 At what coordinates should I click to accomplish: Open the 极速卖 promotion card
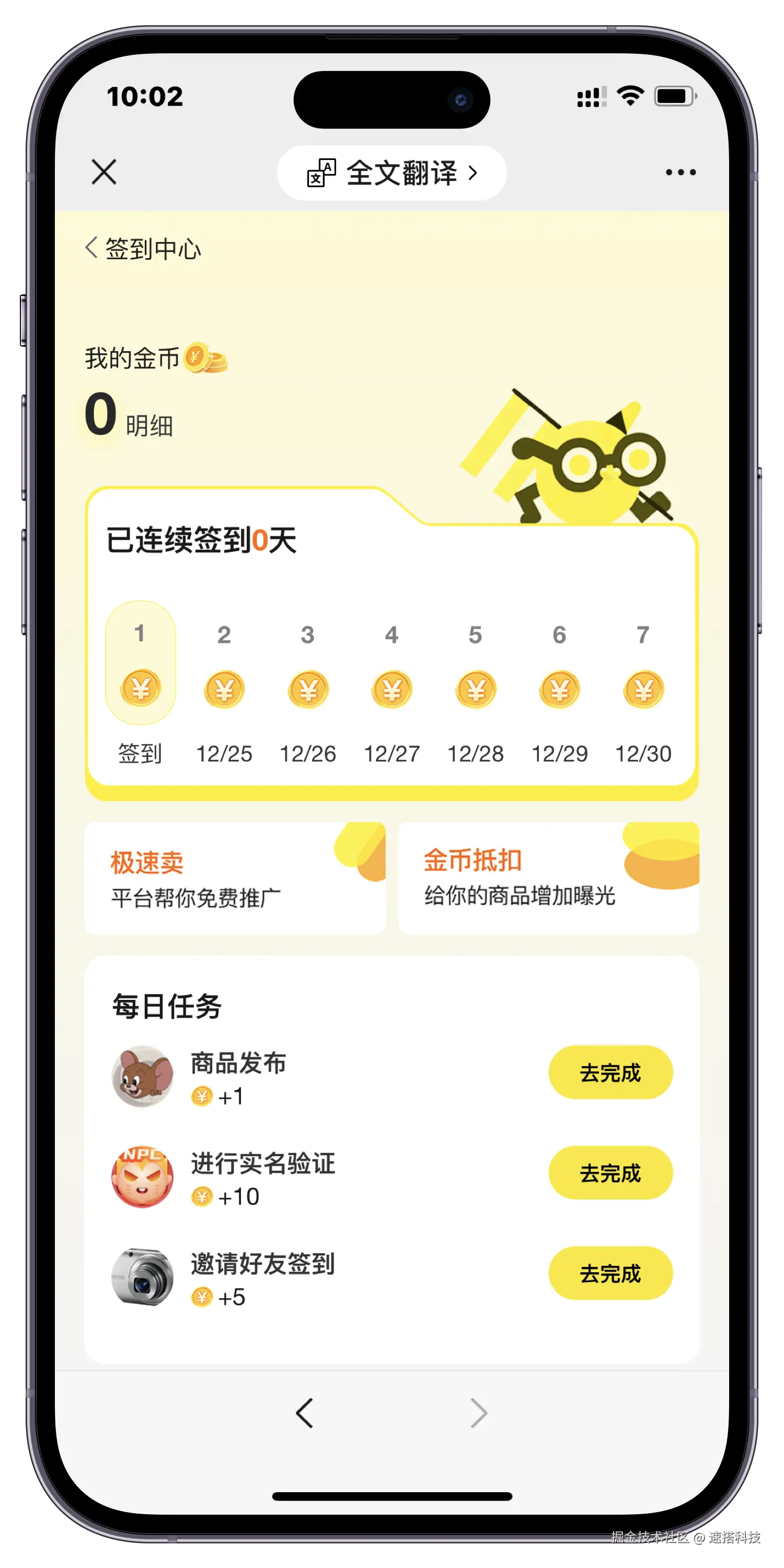pyautogui.click(x=235, y=878)
